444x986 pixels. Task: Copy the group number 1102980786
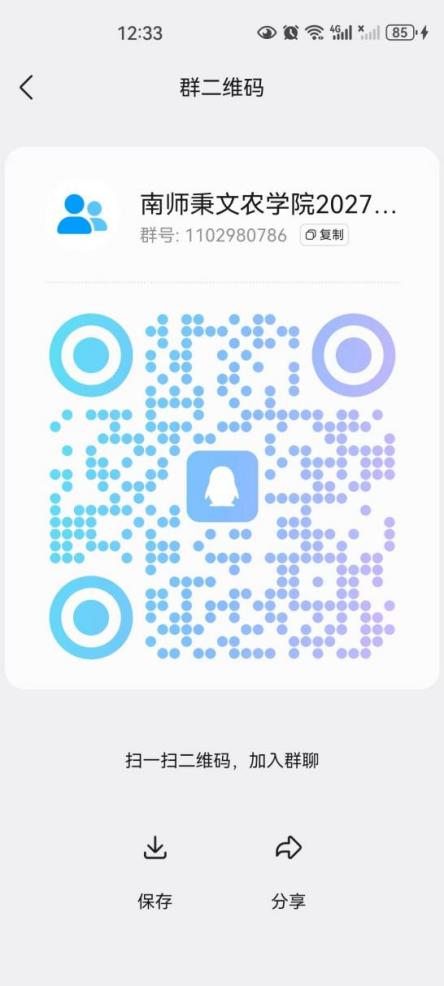[x=324, y=235]
